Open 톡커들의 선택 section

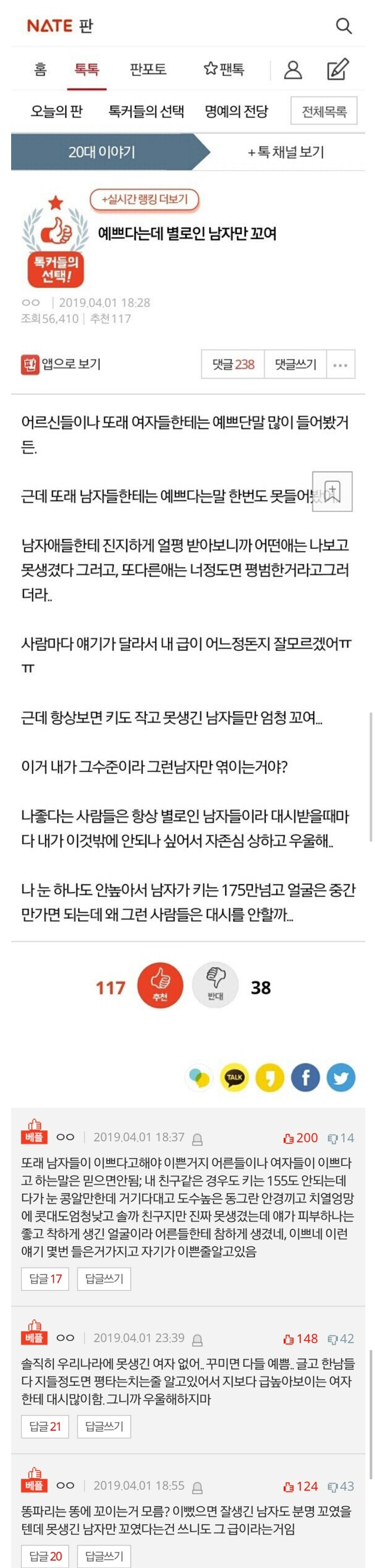point(146,111)
